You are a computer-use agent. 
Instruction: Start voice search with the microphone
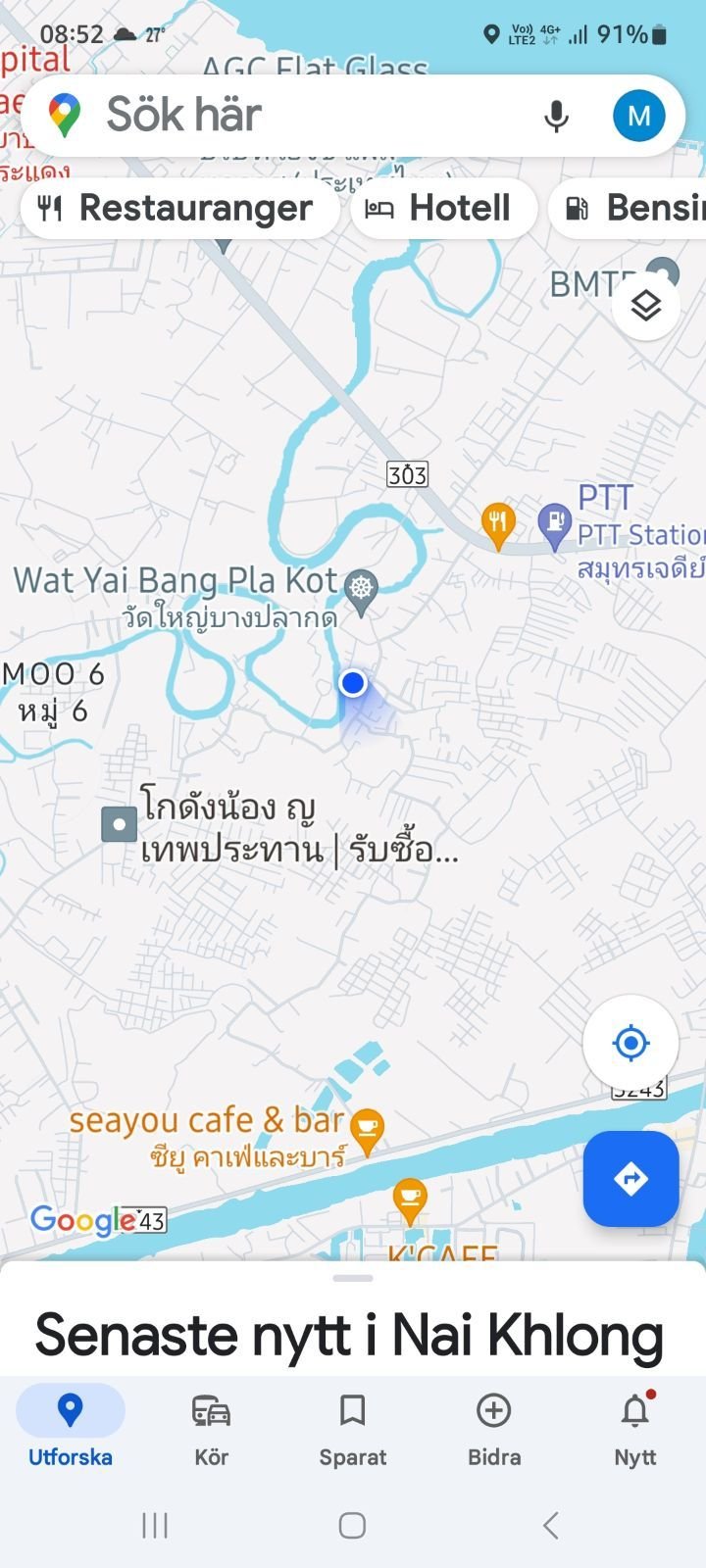[556, 116]
